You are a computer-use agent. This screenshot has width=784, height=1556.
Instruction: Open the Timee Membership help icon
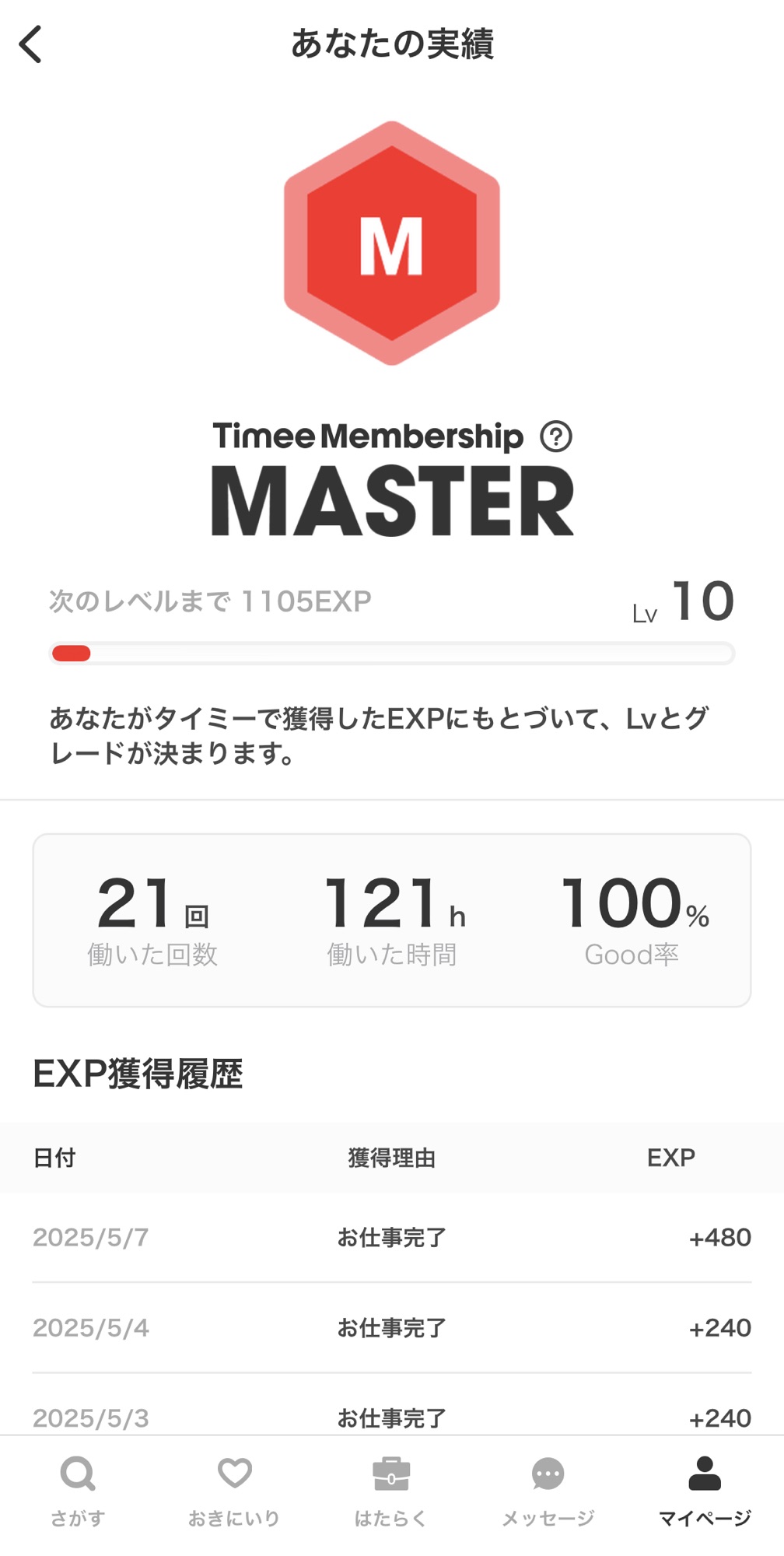click(556, 436)
